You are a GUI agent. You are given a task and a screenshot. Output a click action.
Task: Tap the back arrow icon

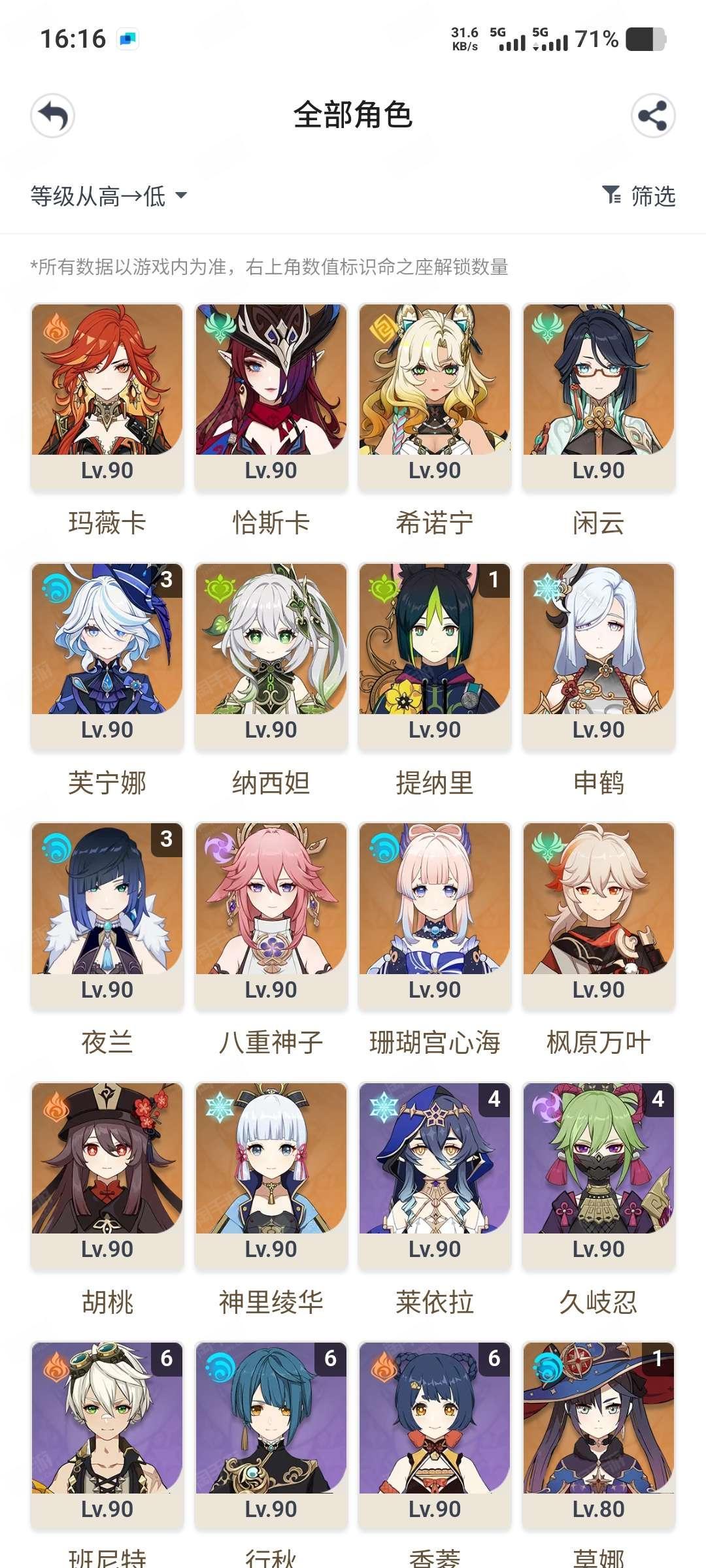click(52, 116)
